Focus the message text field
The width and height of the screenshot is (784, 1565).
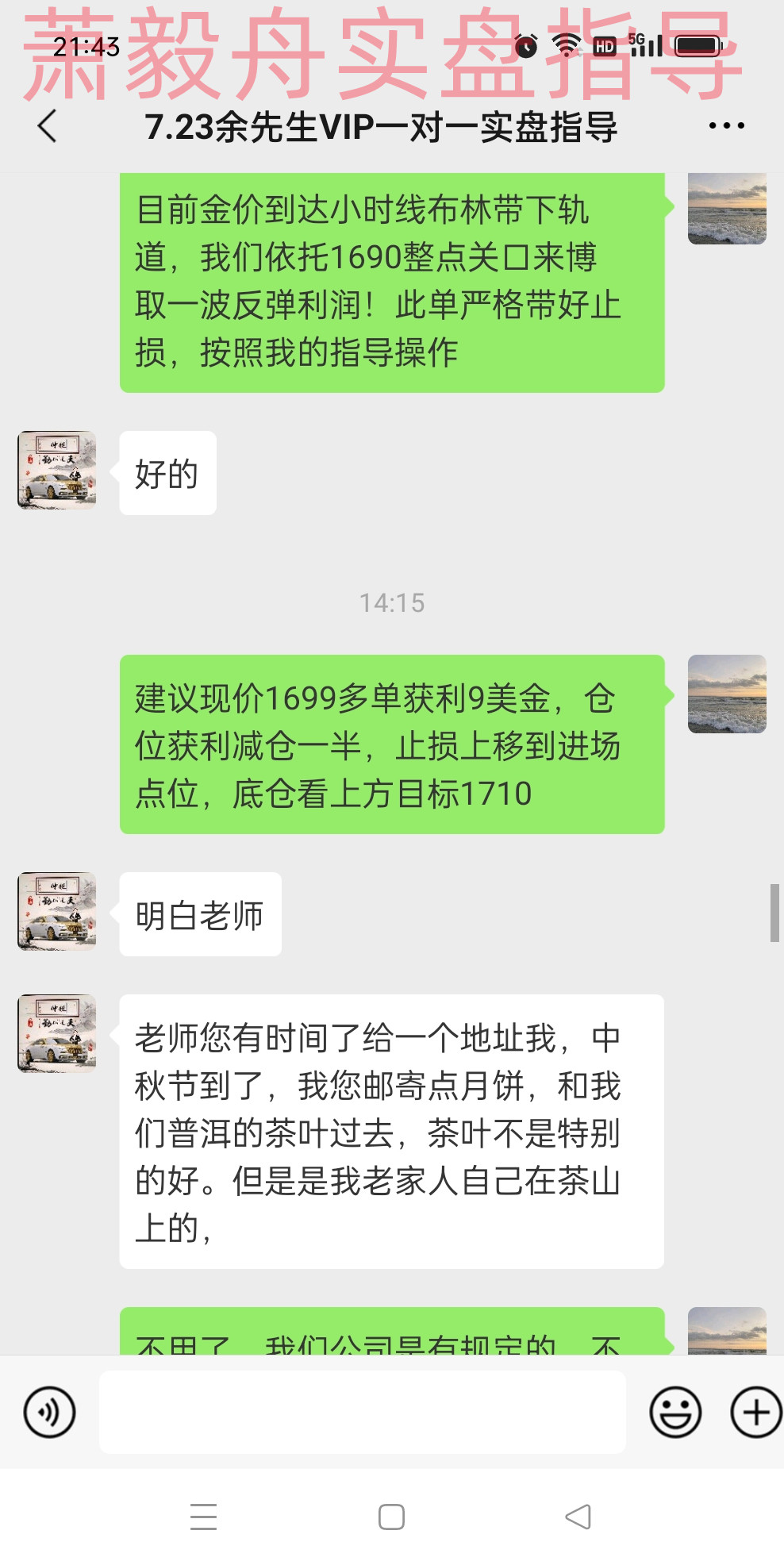point(362,1412)
